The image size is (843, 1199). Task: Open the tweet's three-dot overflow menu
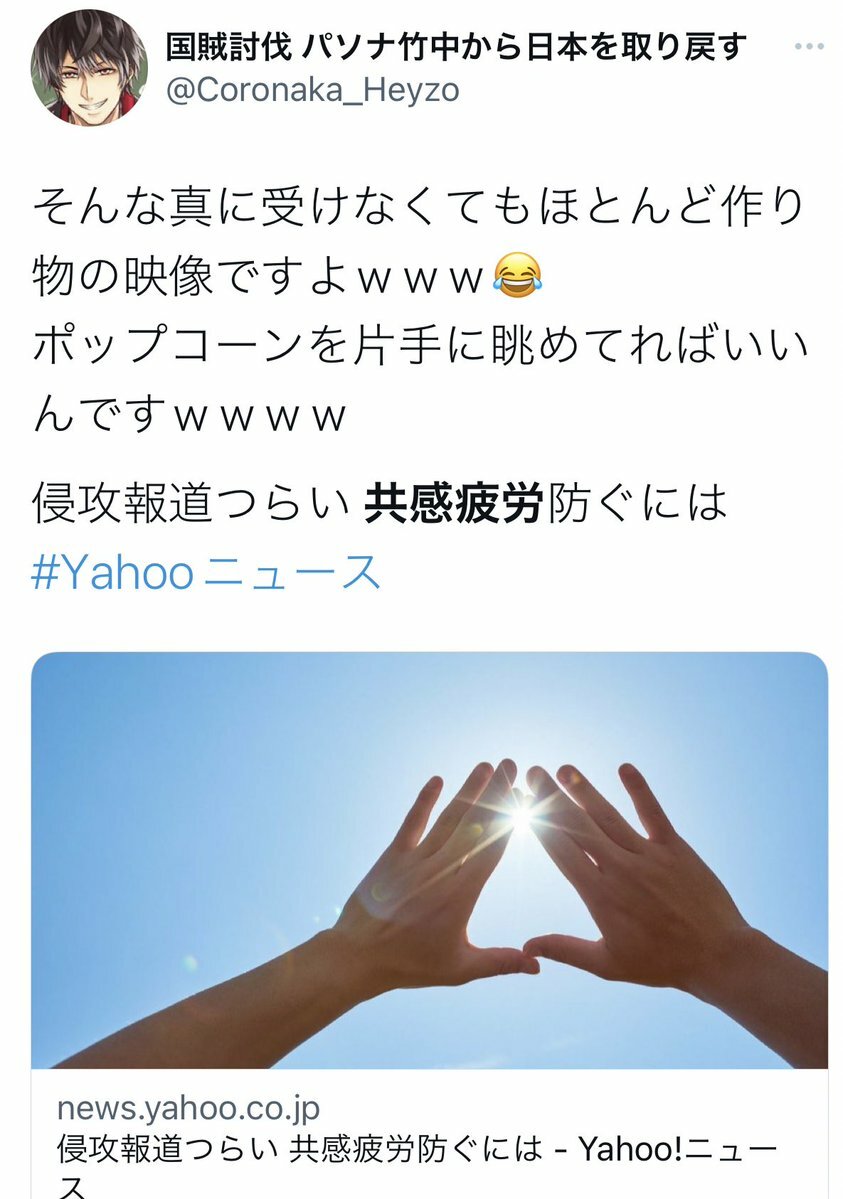click(x=809, y=47)
